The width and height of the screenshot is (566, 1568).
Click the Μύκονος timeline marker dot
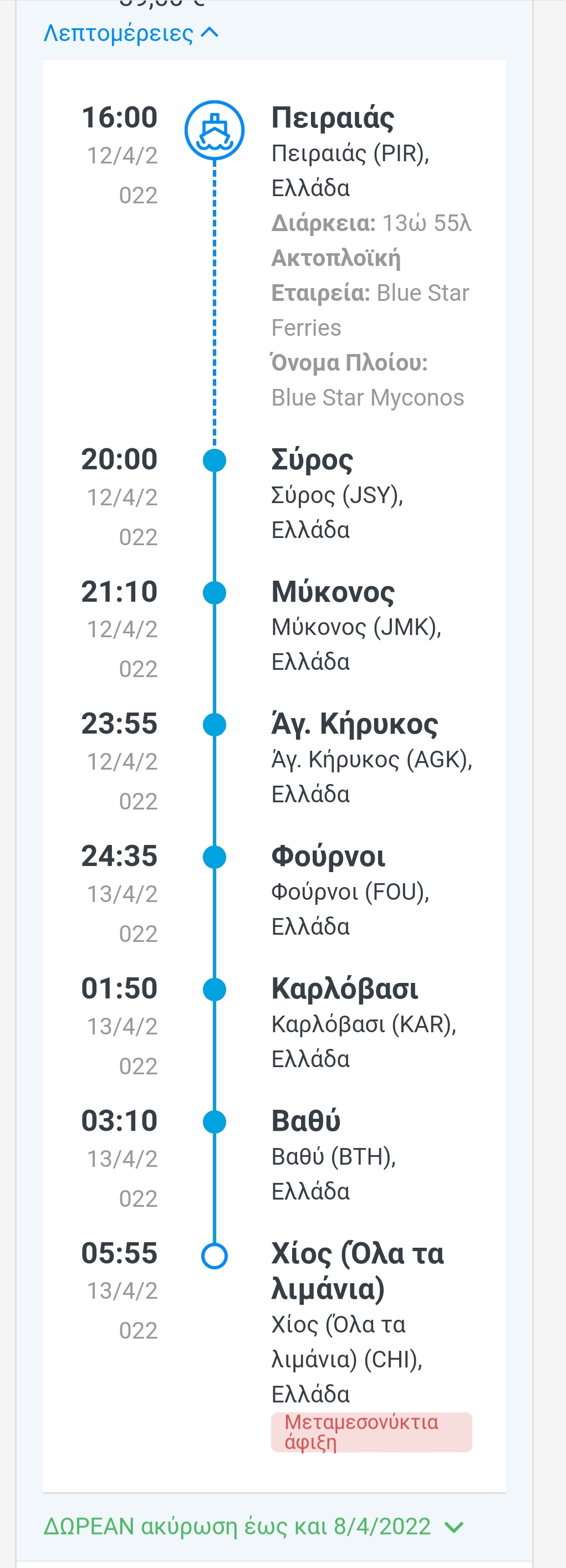(213, 594)
